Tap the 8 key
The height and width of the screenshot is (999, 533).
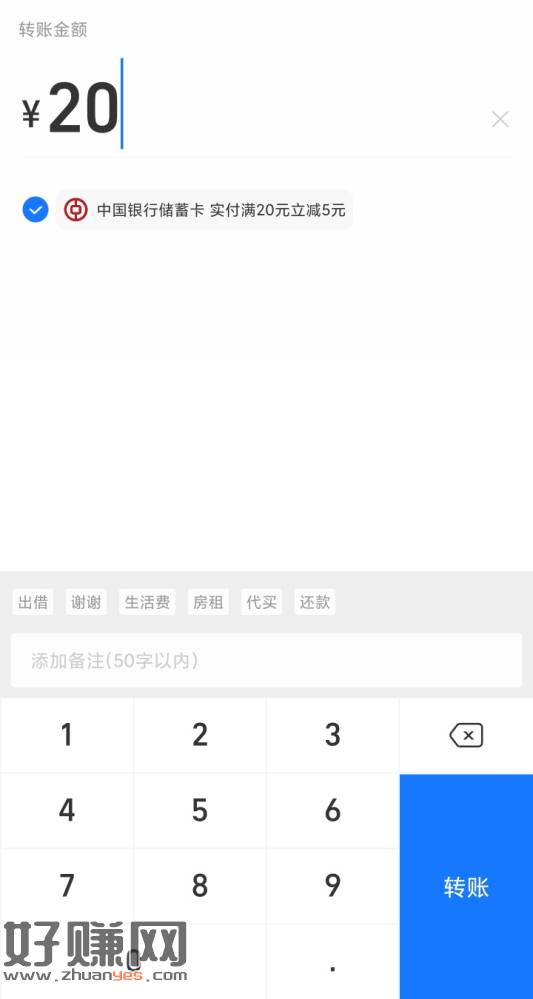tap(200, 886)
